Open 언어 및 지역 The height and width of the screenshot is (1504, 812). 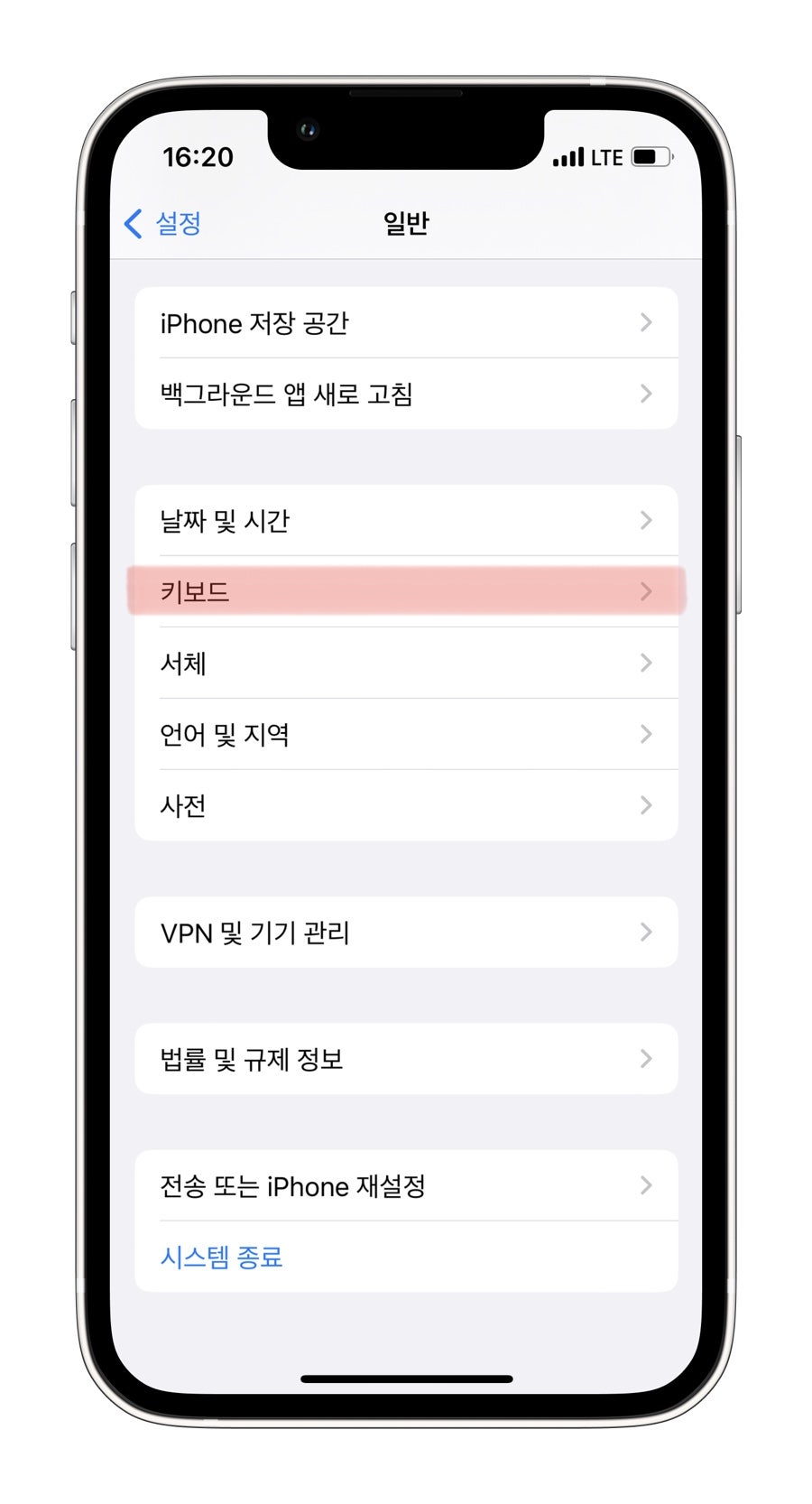(406, 734)
